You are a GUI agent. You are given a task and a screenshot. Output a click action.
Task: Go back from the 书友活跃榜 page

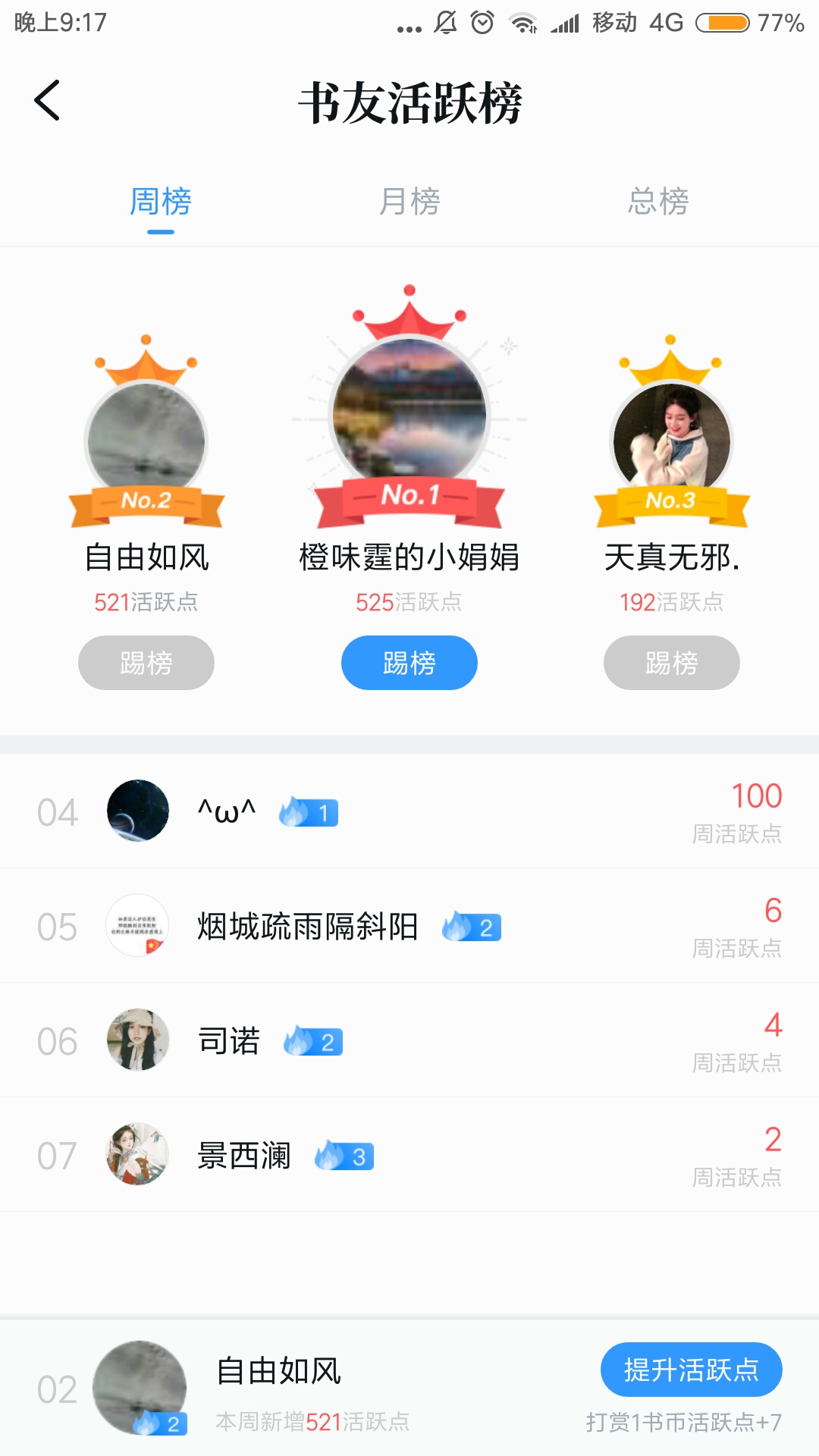tap(47, 101)
